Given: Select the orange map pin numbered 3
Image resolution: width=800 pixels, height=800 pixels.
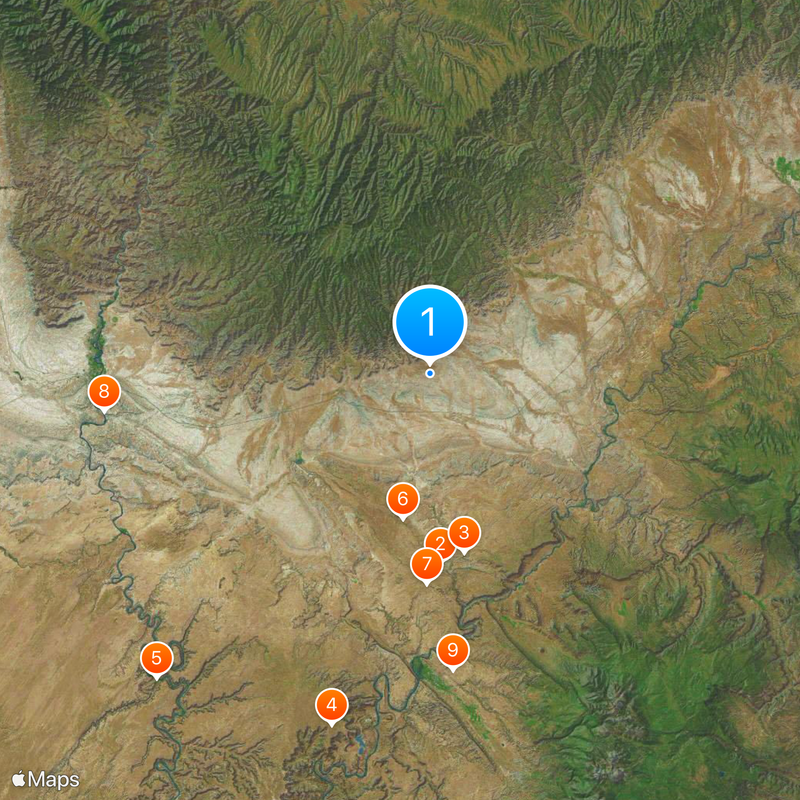Looking at the screenshot, I should click(465, 532).
